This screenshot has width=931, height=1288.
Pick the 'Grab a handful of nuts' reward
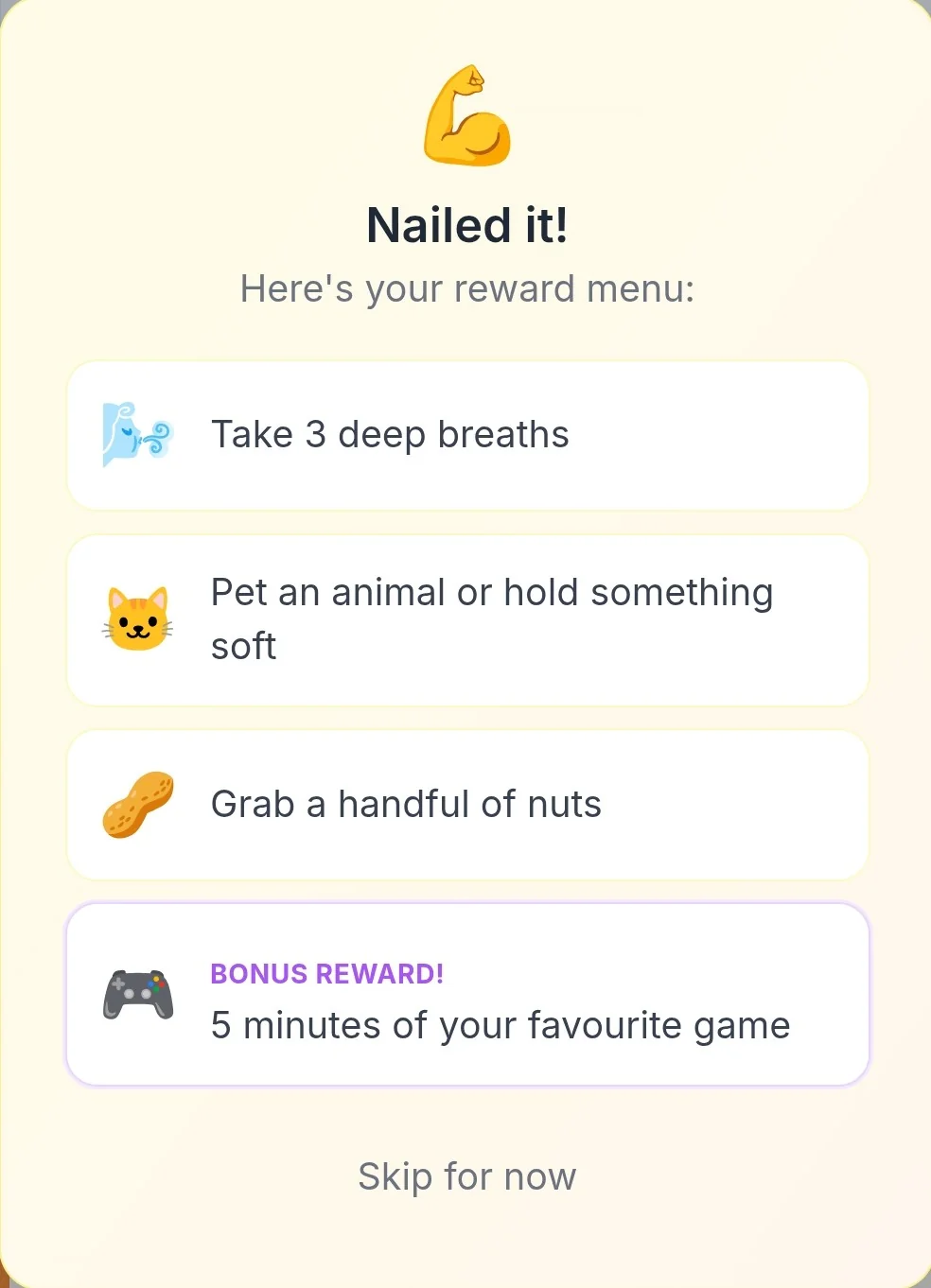point(467,804)
